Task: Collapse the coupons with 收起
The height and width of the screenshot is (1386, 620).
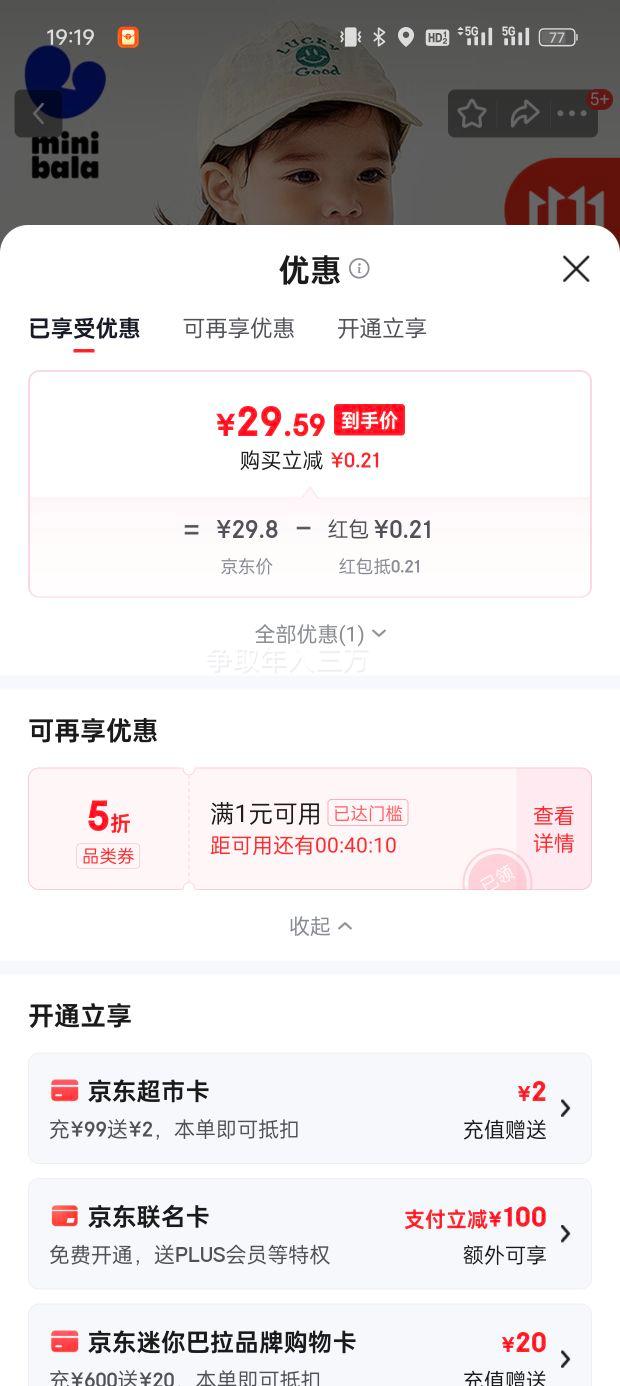Action: pos(320,926)
